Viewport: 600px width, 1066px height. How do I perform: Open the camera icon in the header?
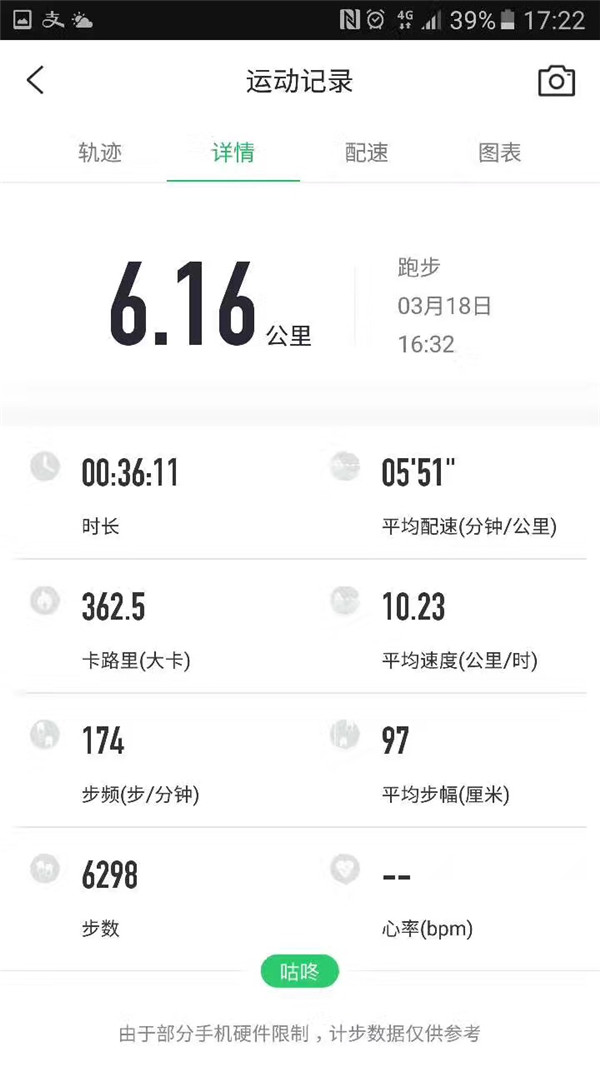(x=556, y=81)
